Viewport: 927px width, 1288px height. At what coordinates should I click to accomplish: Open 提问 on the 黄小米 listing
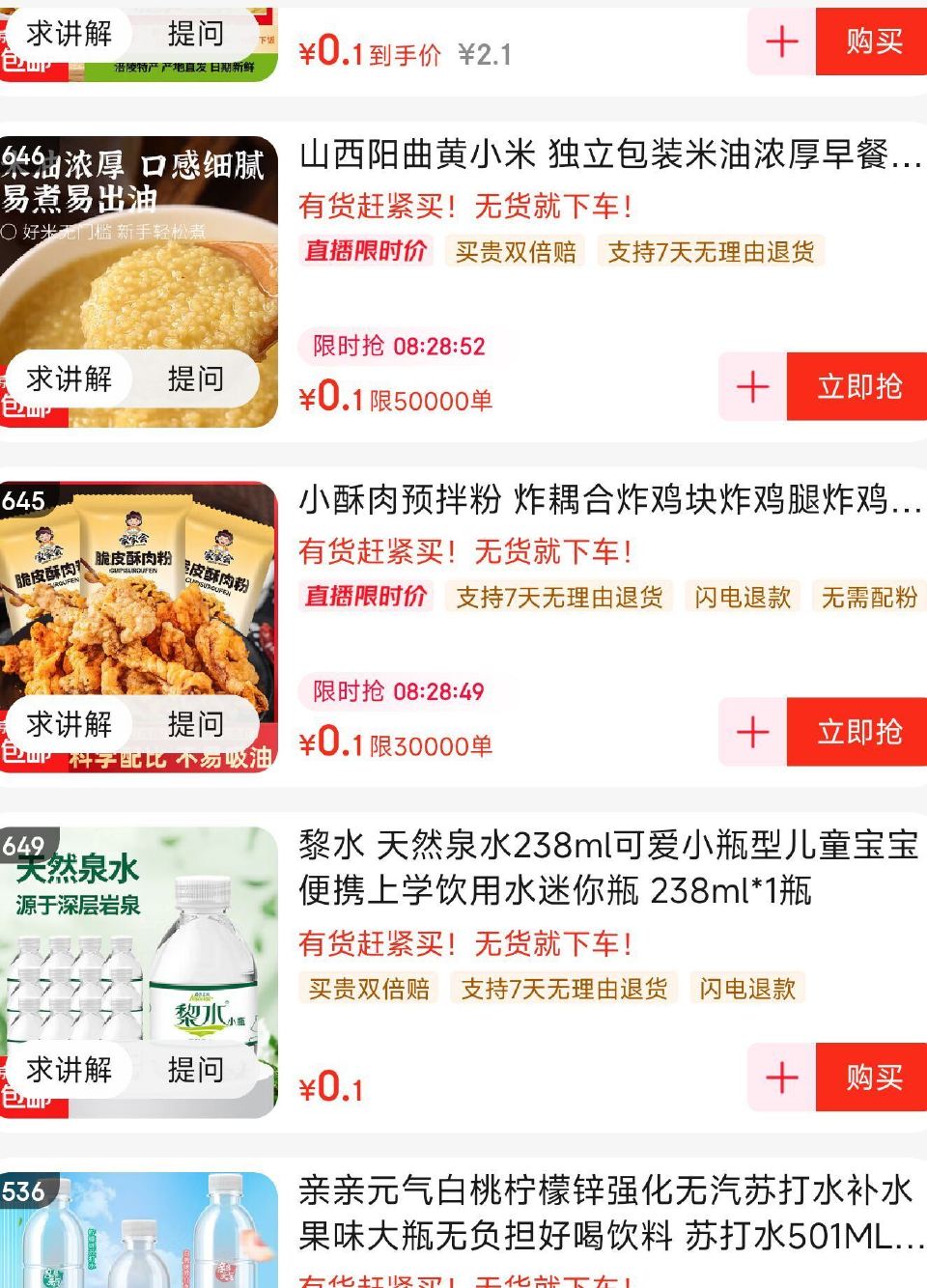[197, 378]
